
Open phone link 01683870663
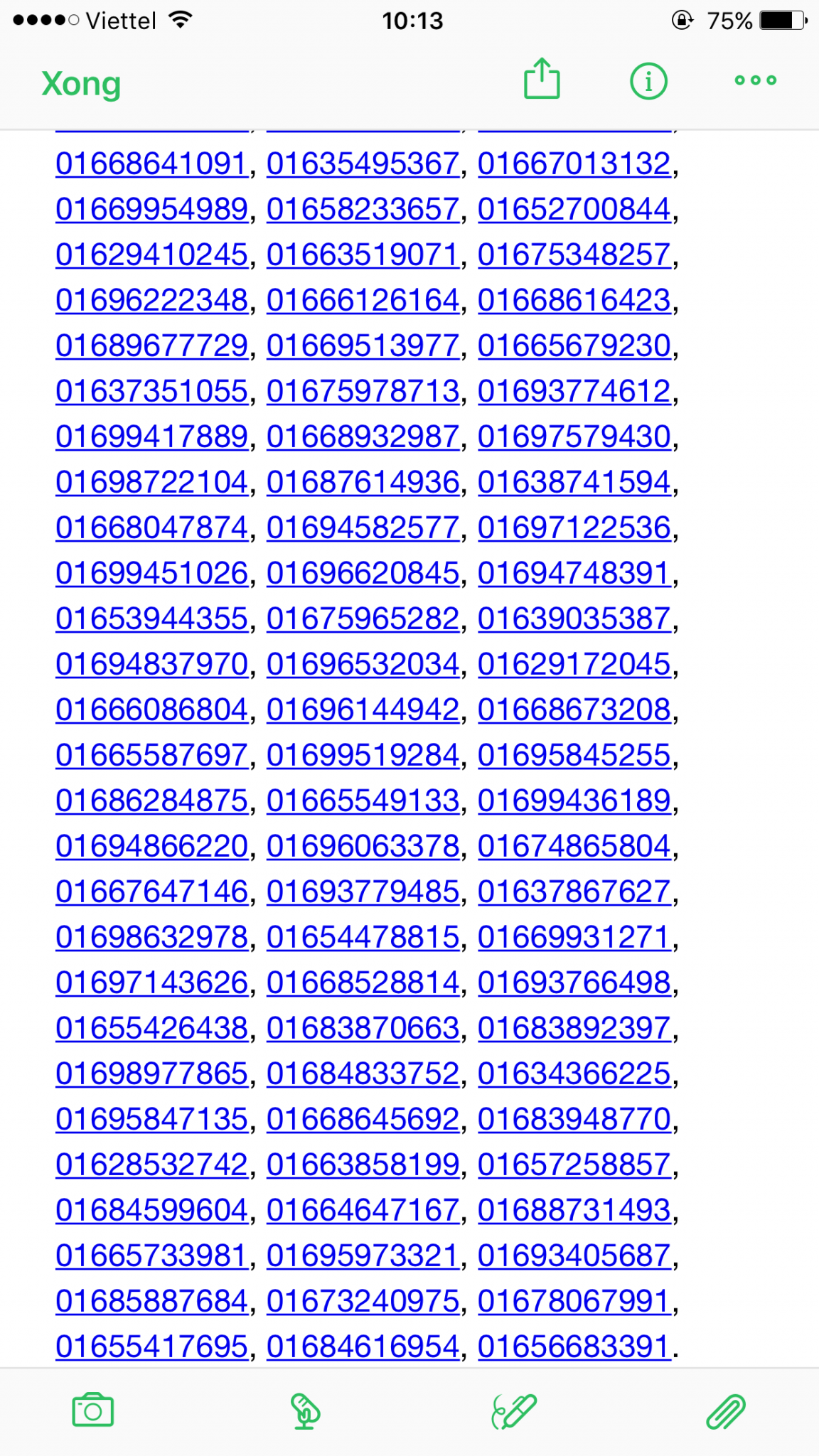[363, 1029]
